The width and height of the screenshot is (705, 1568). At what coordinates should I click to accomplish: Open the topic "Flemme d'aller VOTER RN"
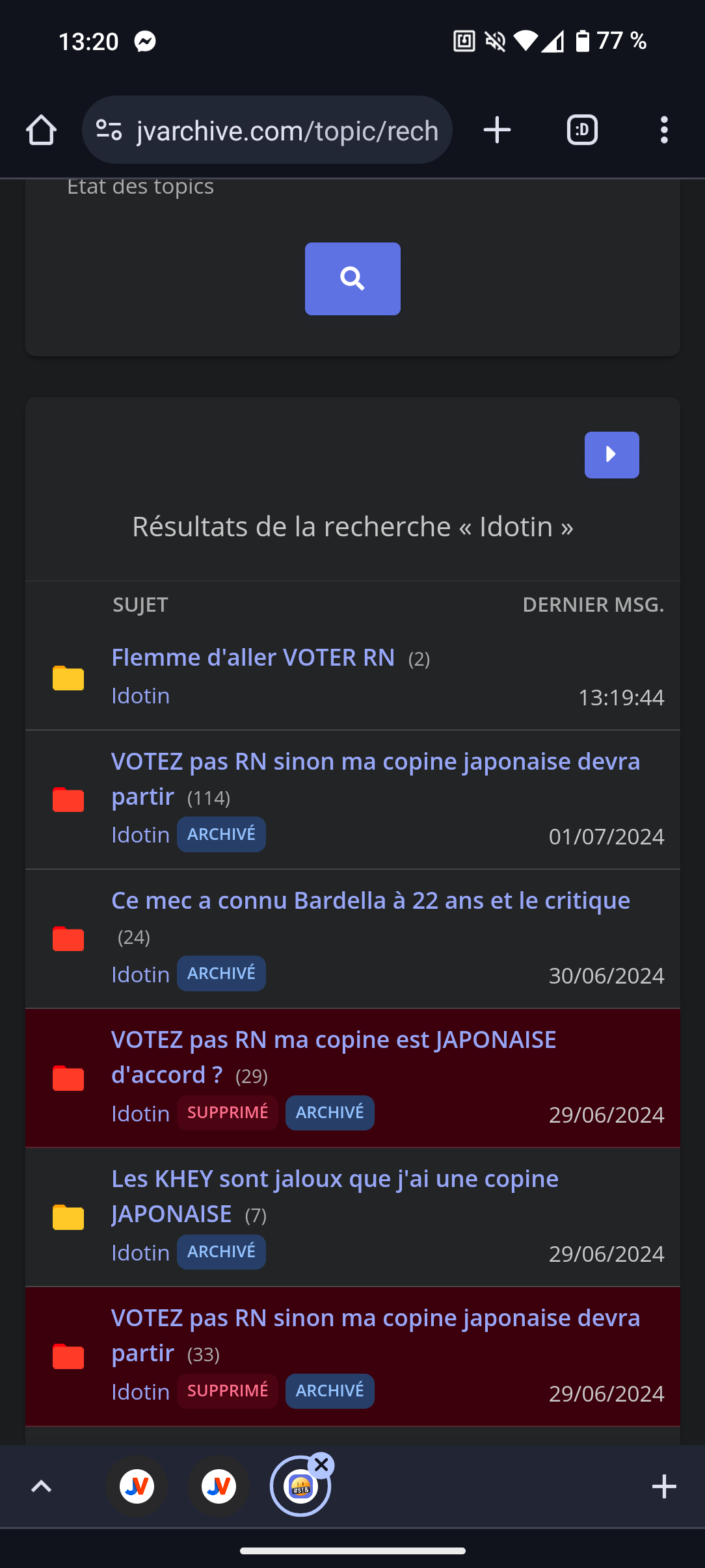point(253,657)
